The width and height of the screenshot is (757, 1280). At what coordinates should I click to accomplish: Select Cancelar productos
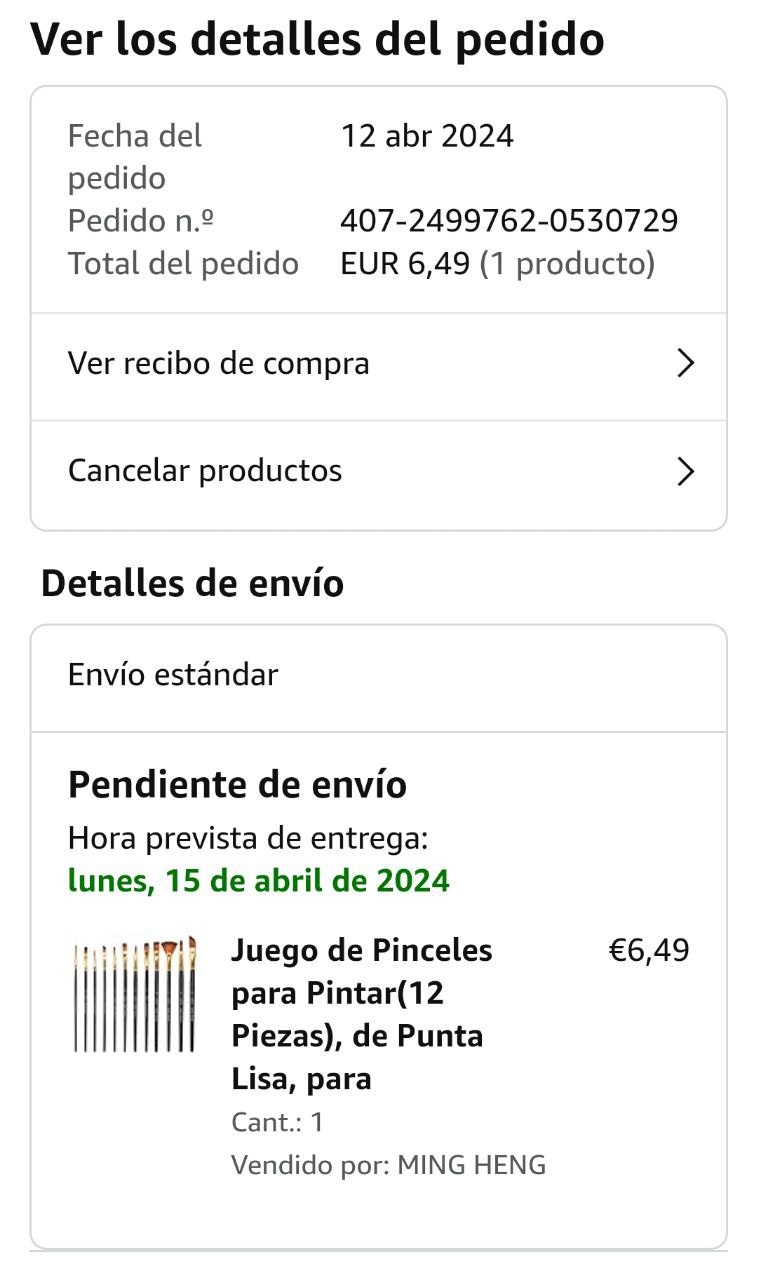378,471
